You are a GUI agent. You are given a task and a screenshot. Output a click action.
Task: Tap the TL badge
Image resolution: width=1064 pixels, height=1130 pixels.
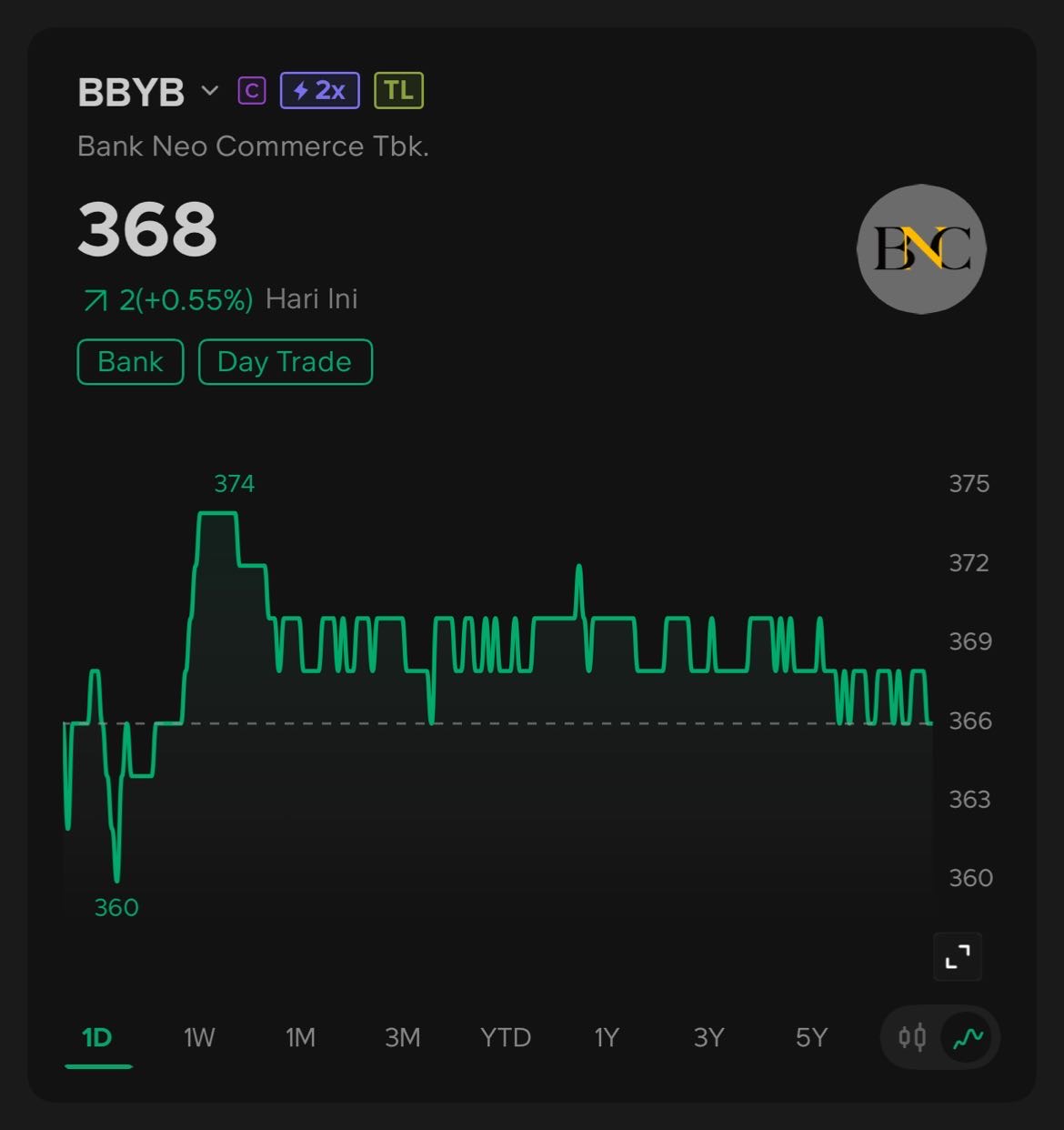pos(398,91)
